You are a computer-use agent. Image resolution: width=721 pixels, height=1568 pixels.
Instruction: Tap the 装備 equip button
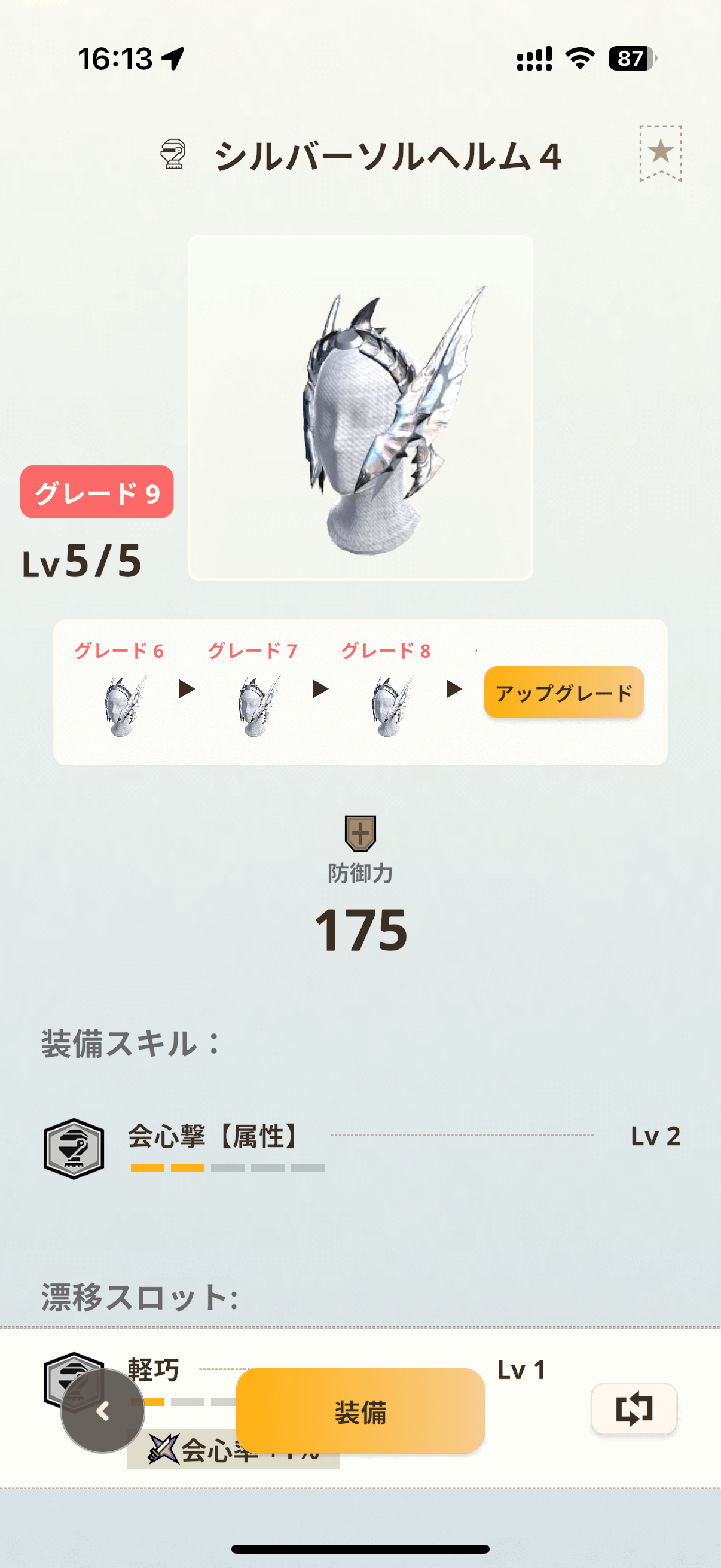360,1411
